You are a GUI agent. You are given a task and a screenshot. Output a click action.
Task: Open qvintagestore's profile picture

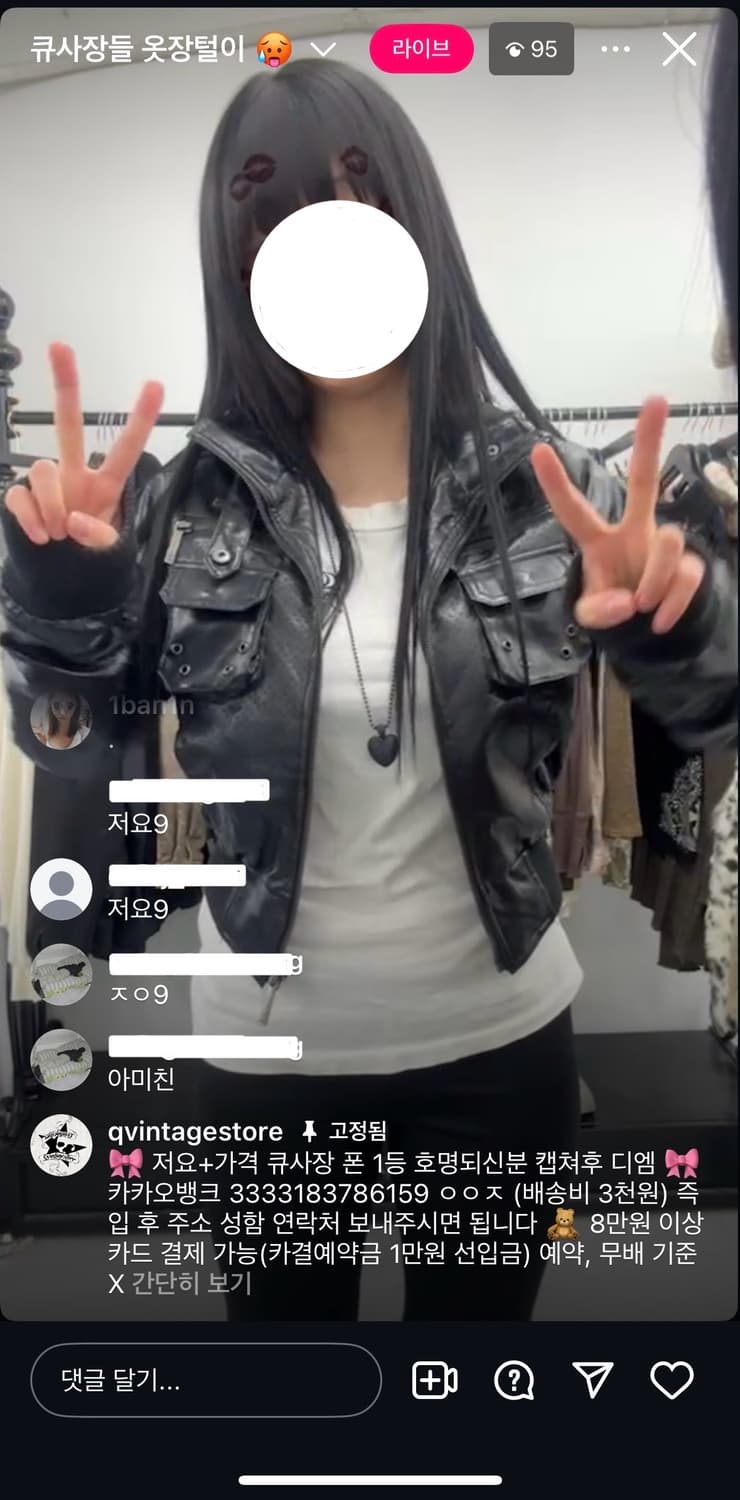click(x=62, y=1143)
